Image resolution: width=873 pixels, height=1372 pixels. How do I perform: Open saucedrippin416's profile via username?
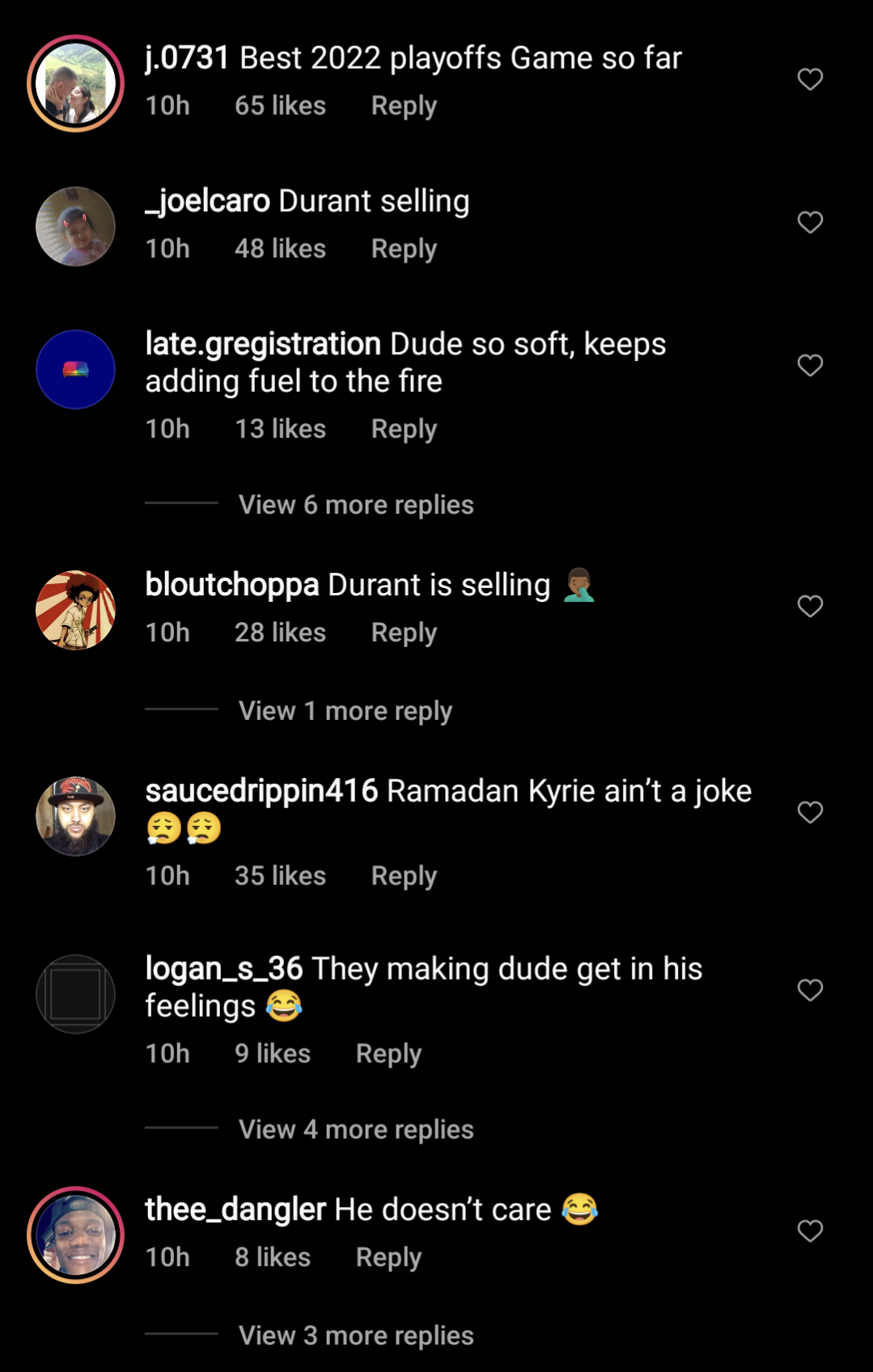(x=261, y=791)
